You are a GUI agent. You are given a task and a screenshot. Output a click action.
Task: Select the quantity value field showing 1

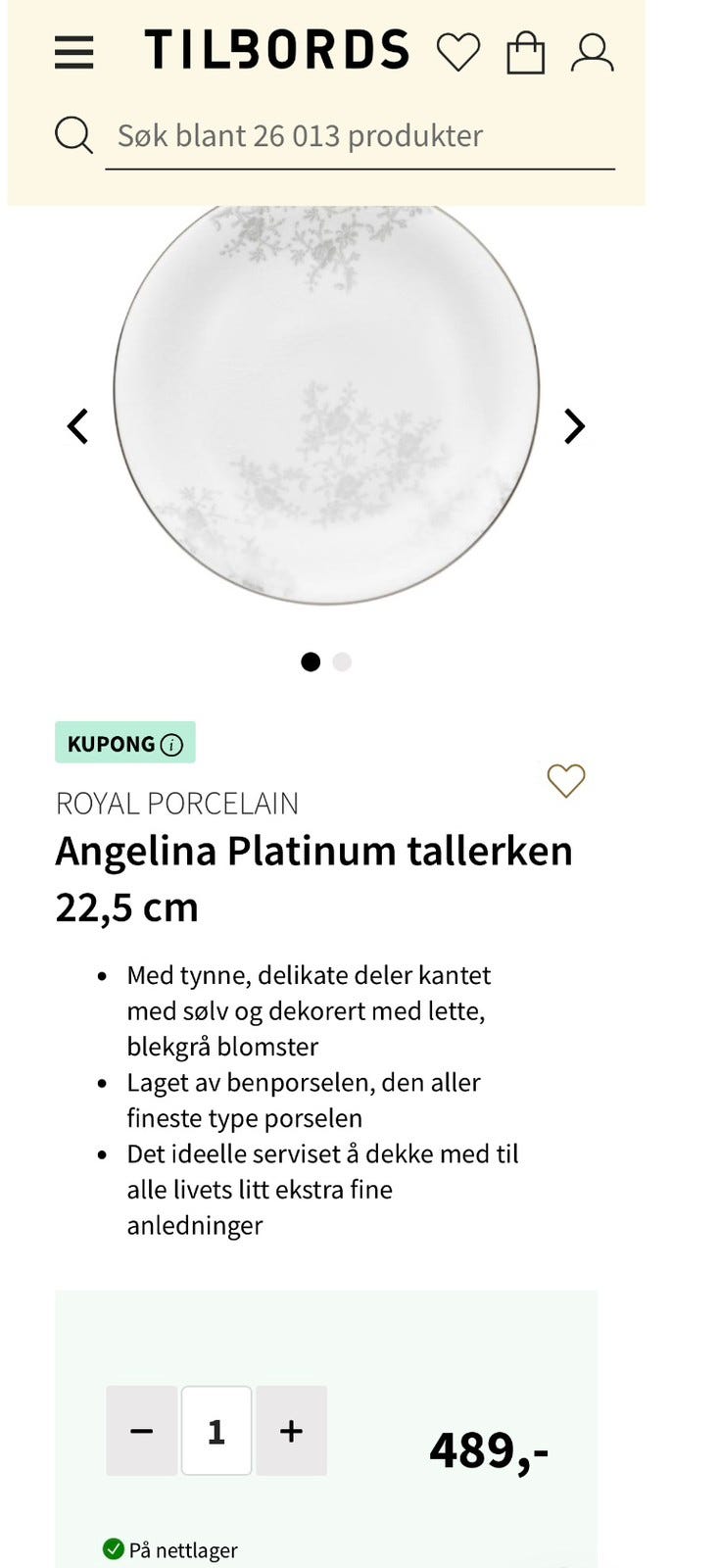[x=216, y=1431]
